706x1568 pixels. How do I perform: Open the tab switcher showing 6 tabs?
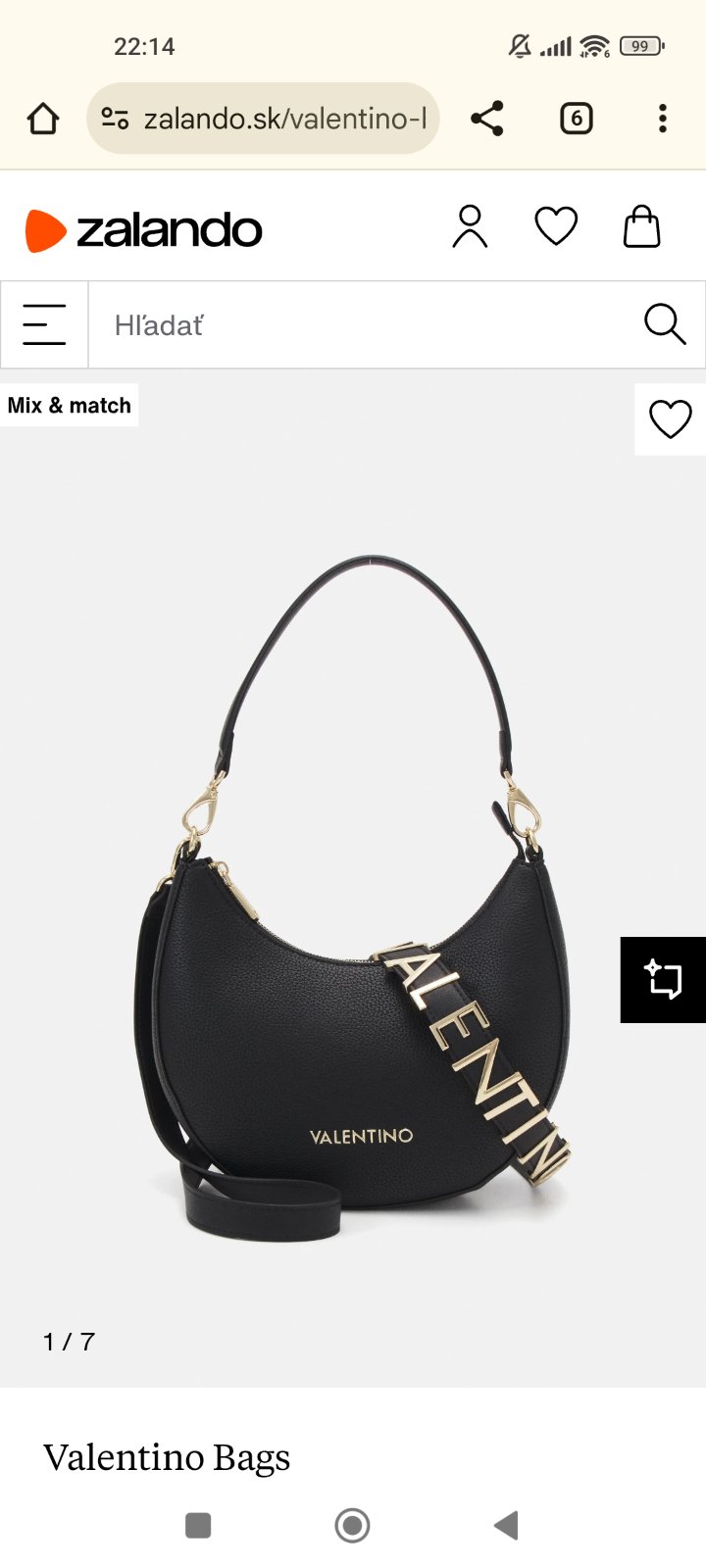577,119
